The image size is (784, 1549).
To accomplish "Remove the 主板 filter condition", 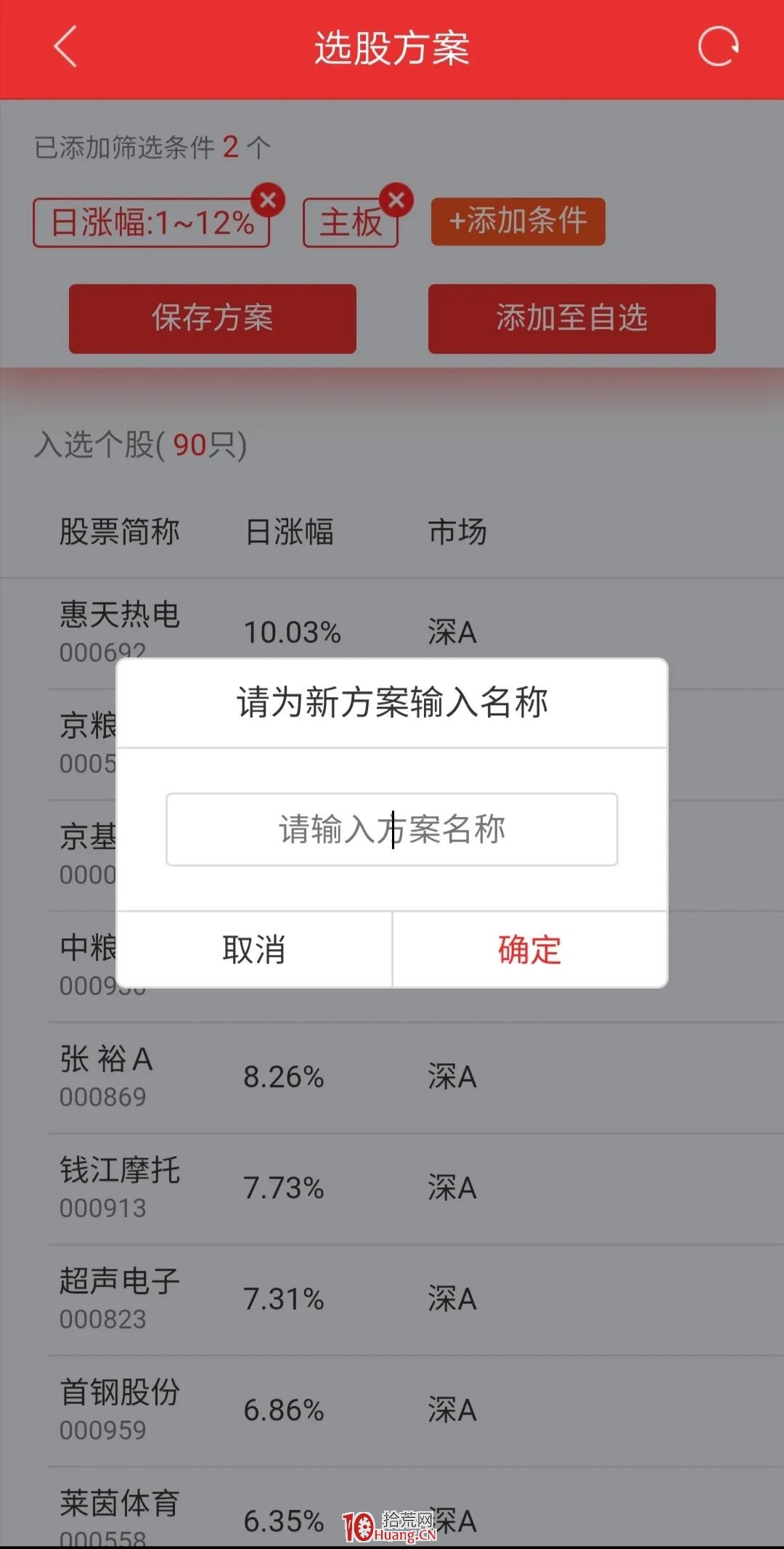I will (x=396, y=200).
